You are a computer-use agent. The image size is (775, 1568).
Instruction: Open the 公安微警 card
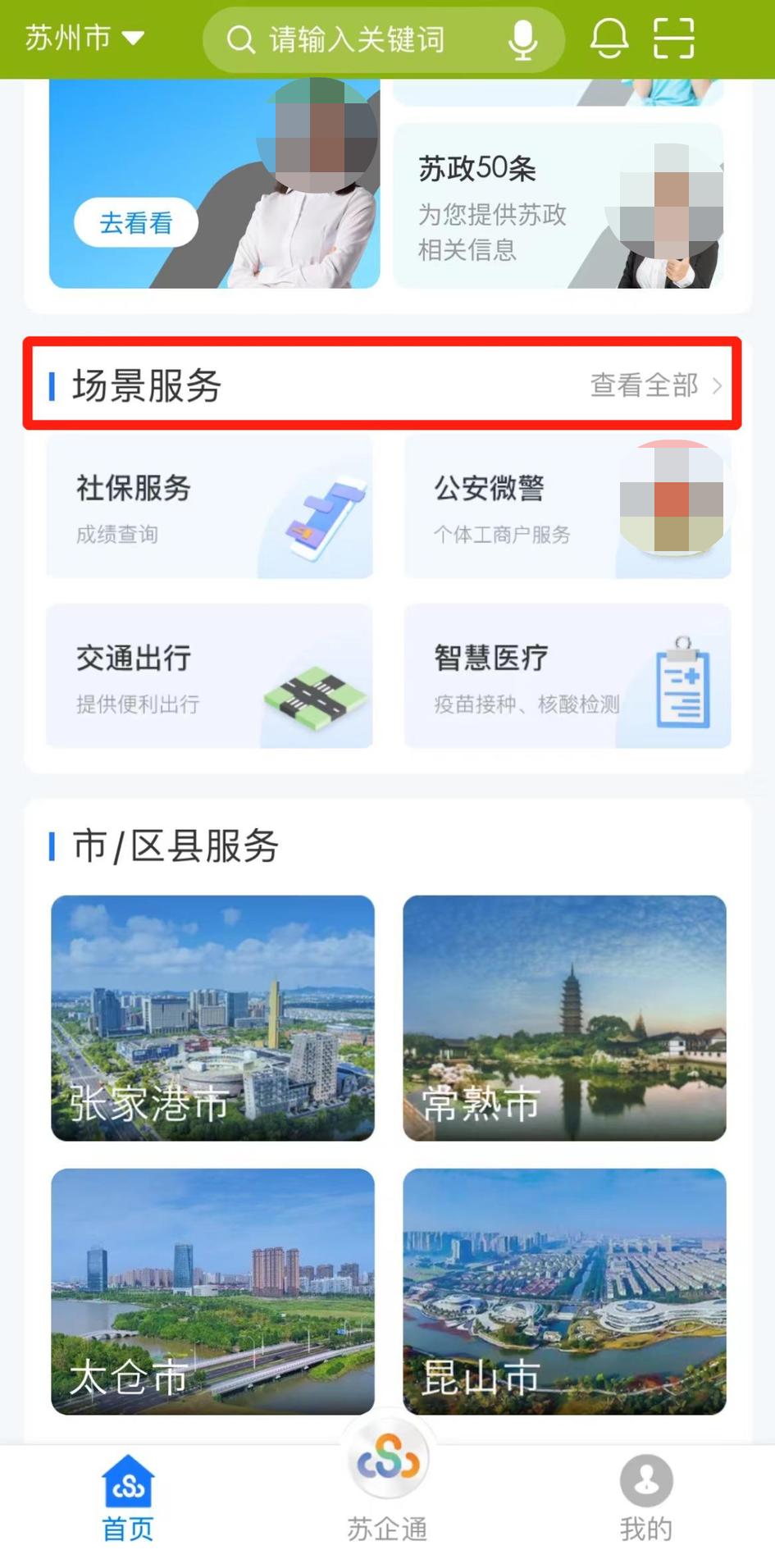[x=567, y=508]
